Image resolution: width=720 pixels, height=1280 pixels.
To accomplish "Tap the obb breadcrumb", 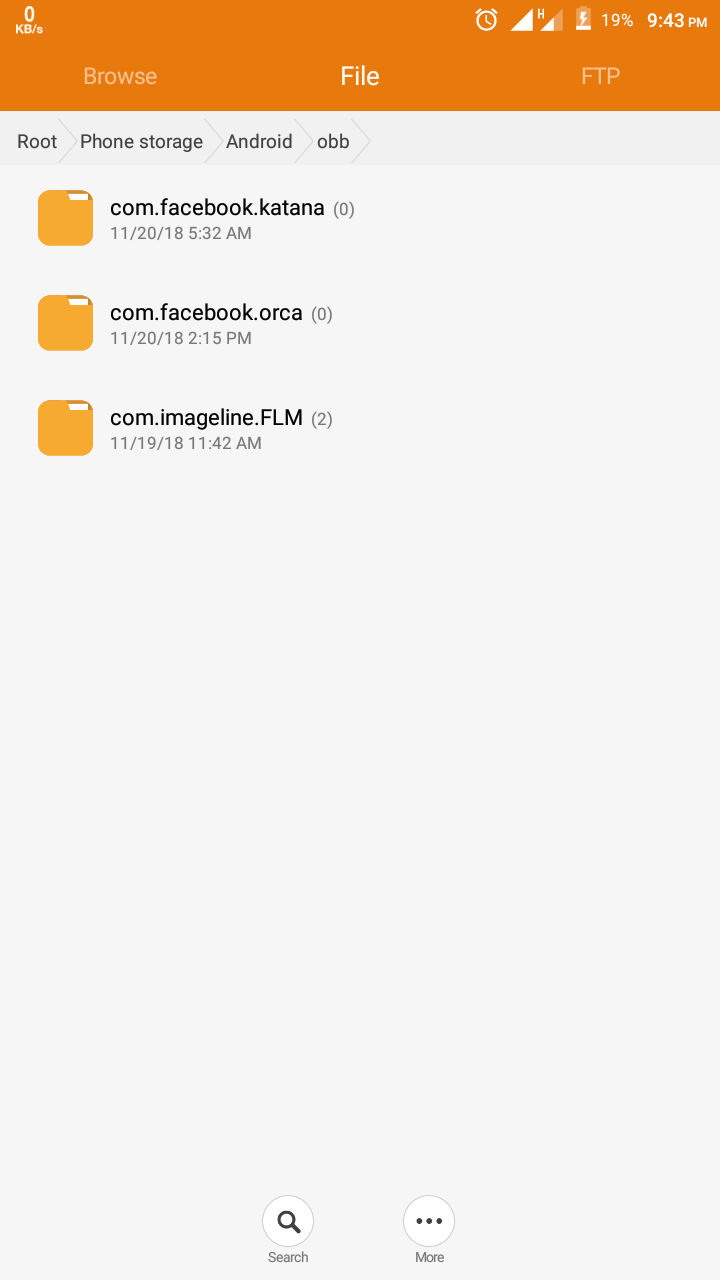I will (x=333, y=141).
